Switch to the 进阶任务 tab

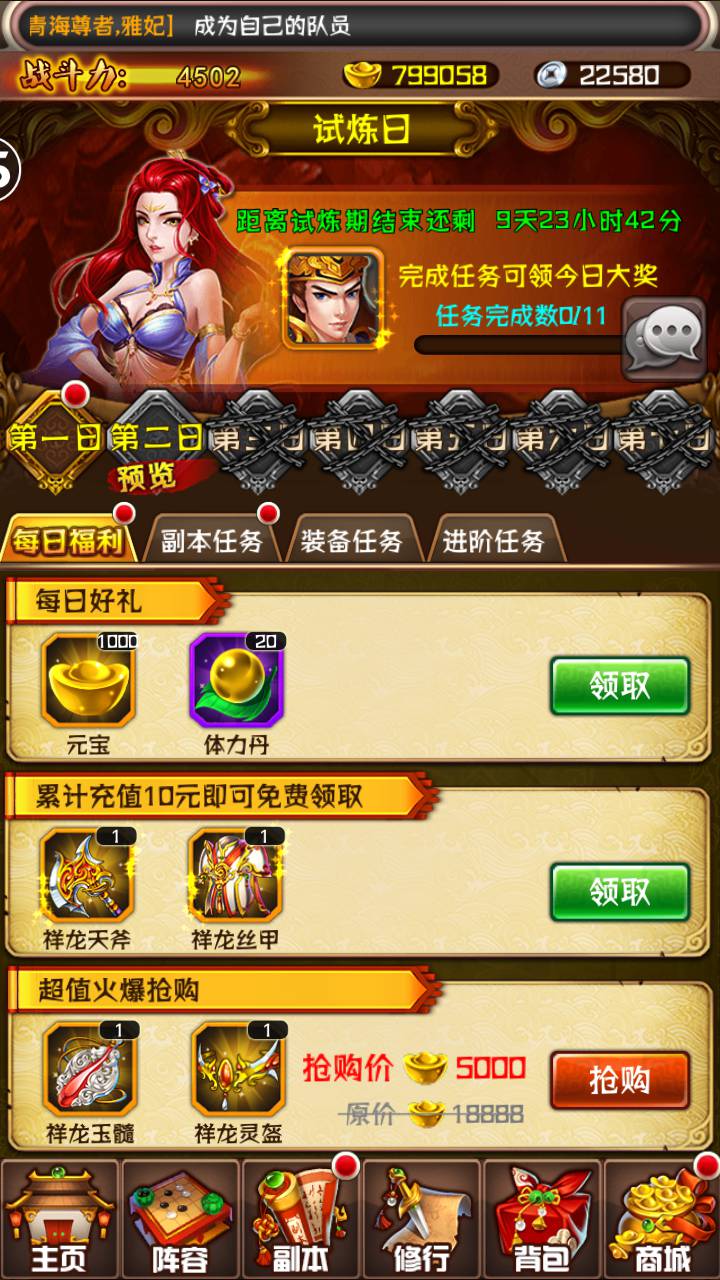pyautogui.click(x=493, y=541)
